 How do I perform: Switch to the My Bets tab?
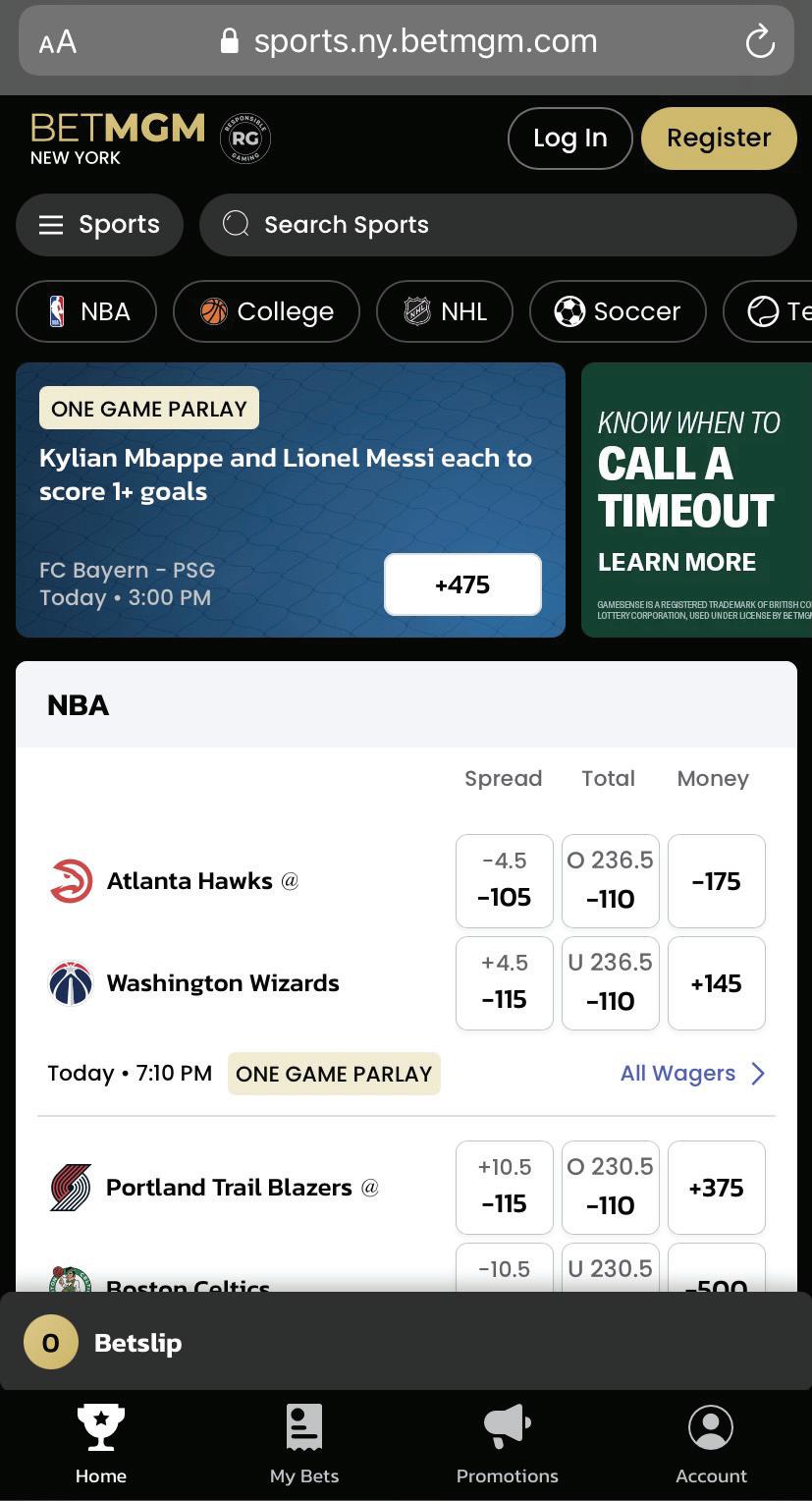[304, 1444]
